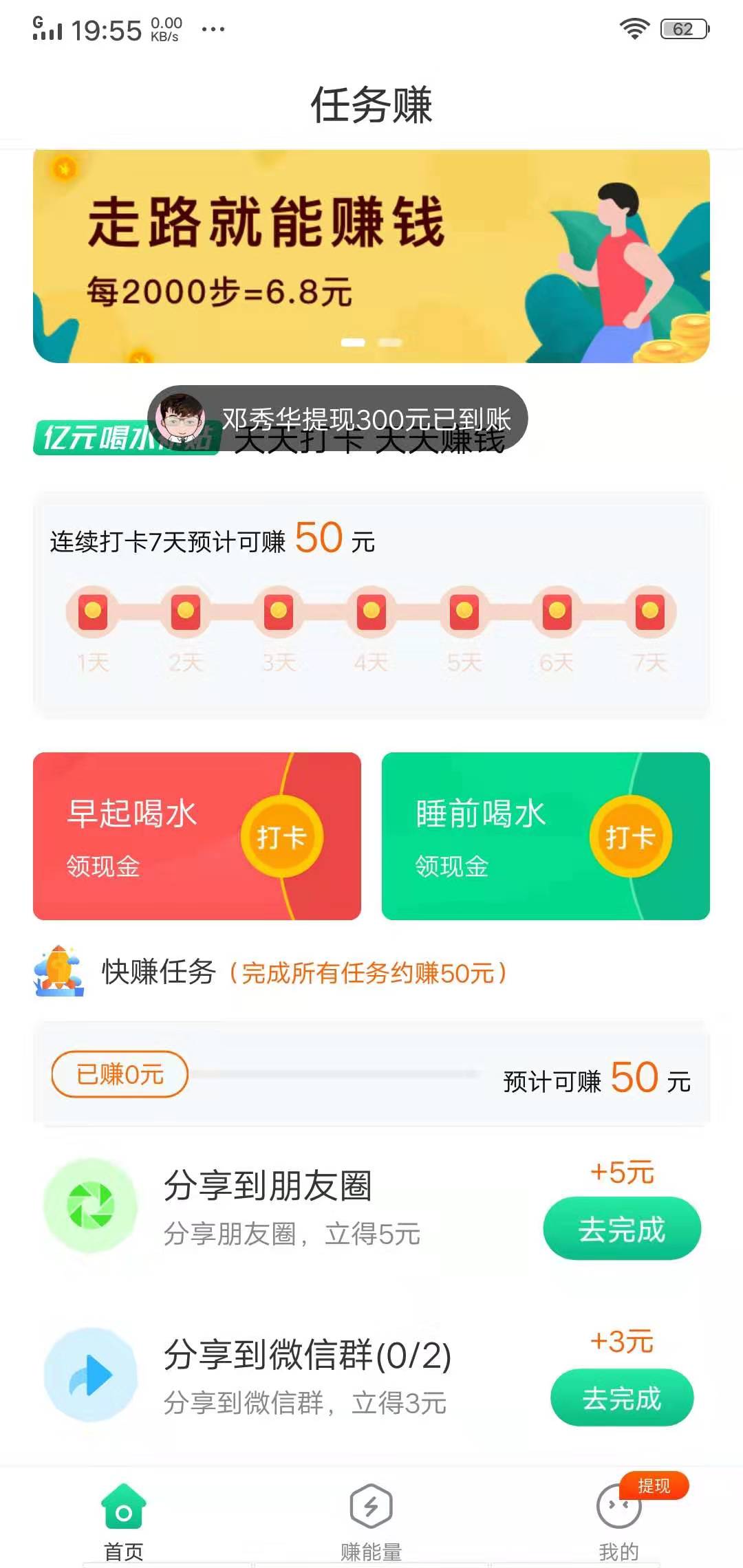The height and width of the screenshot is (1568, 743).
Task: Tap the 我的 profile icon at bottom right
Action: click(619, 1506)
